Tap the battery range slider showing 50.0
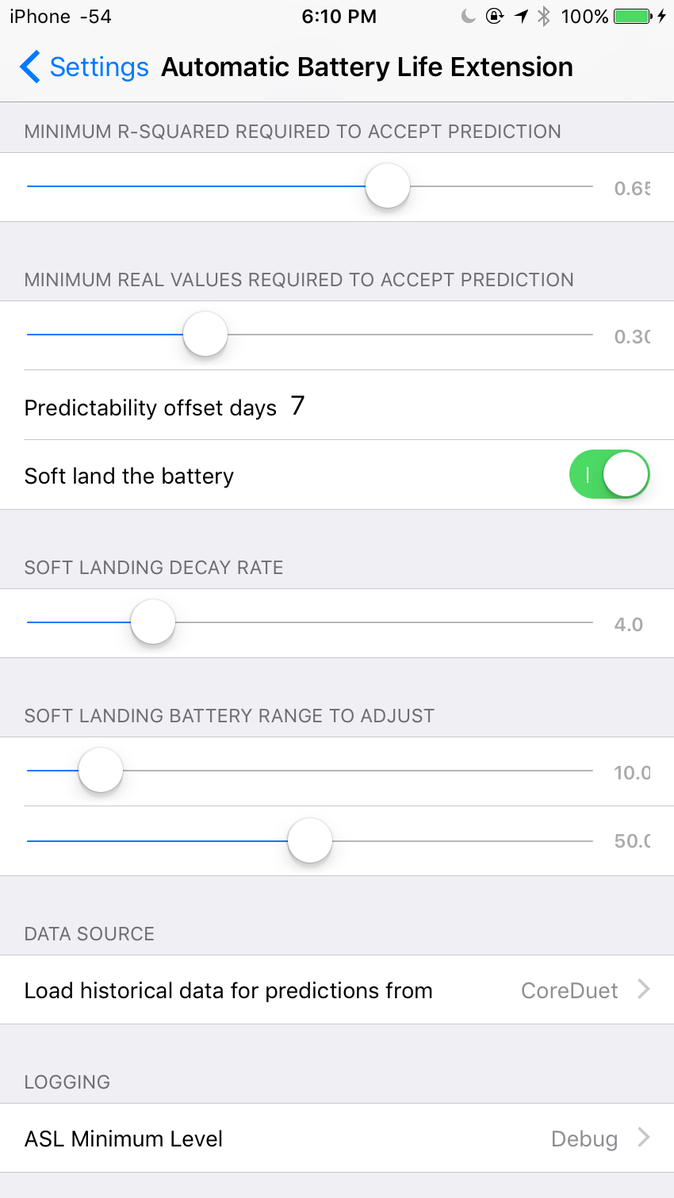 point(309,840)
